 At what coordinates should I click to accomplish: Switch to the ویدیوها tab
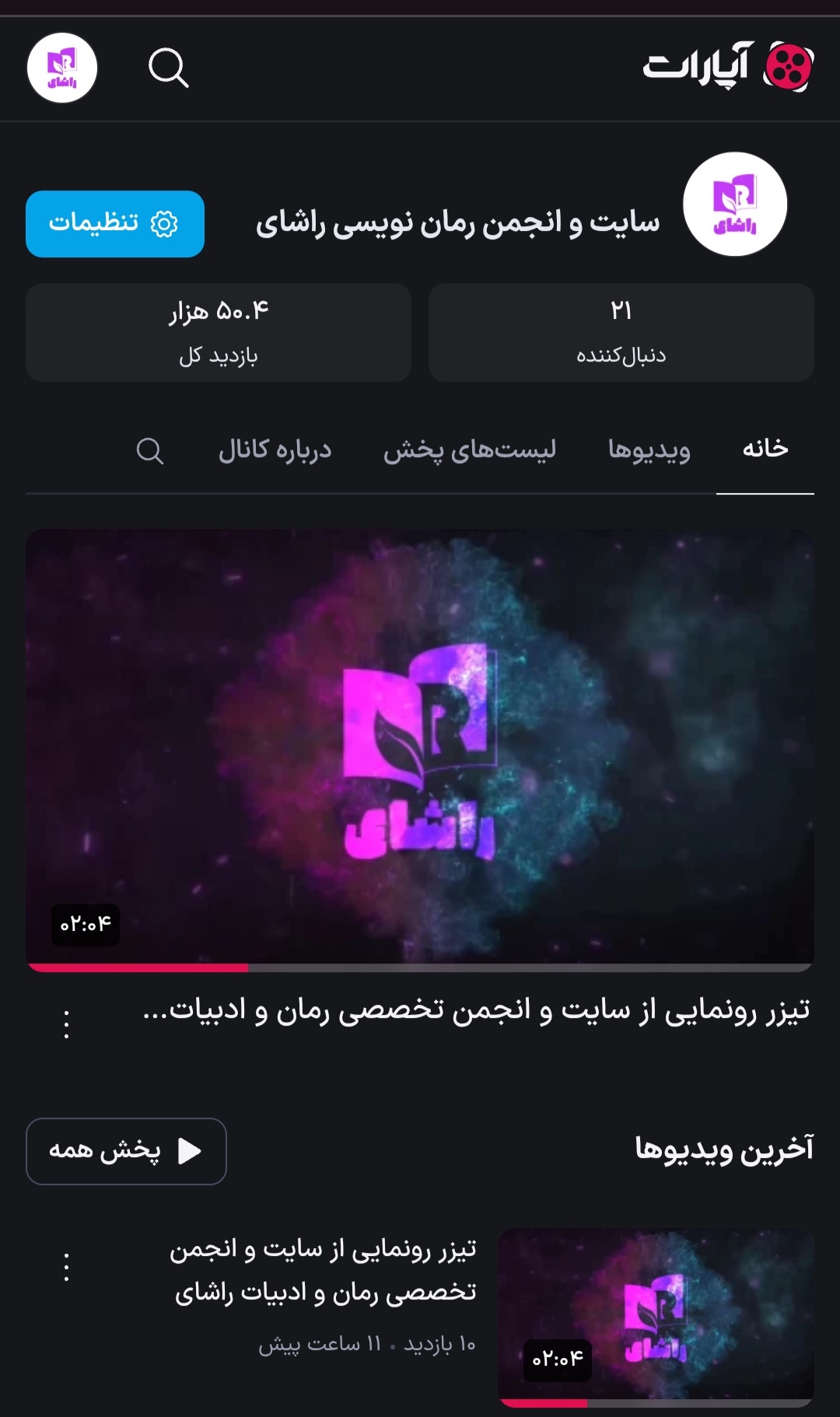tap(649, 450)
